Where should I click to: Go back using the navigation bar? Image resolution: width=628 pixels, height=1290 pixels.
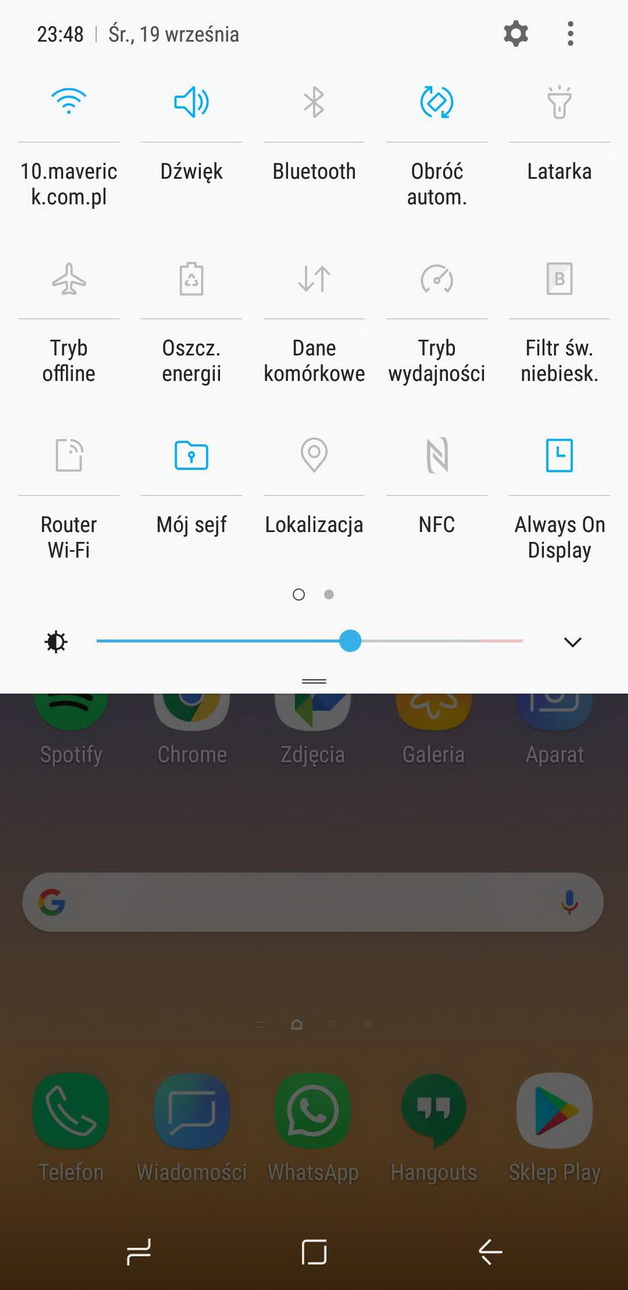pos(489,1251)
